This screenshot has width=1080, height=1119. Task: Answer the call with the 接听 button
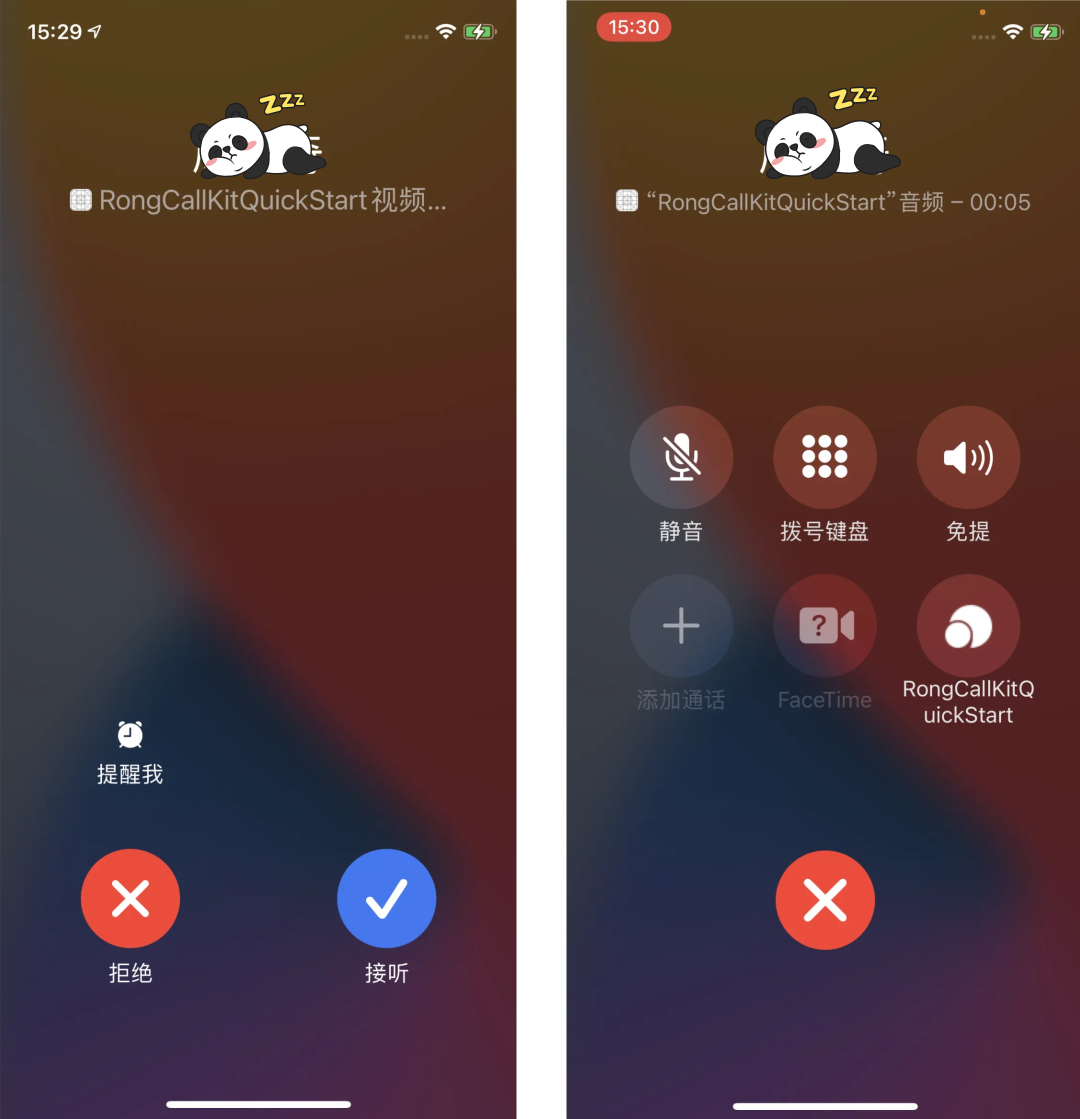point(386,898)
